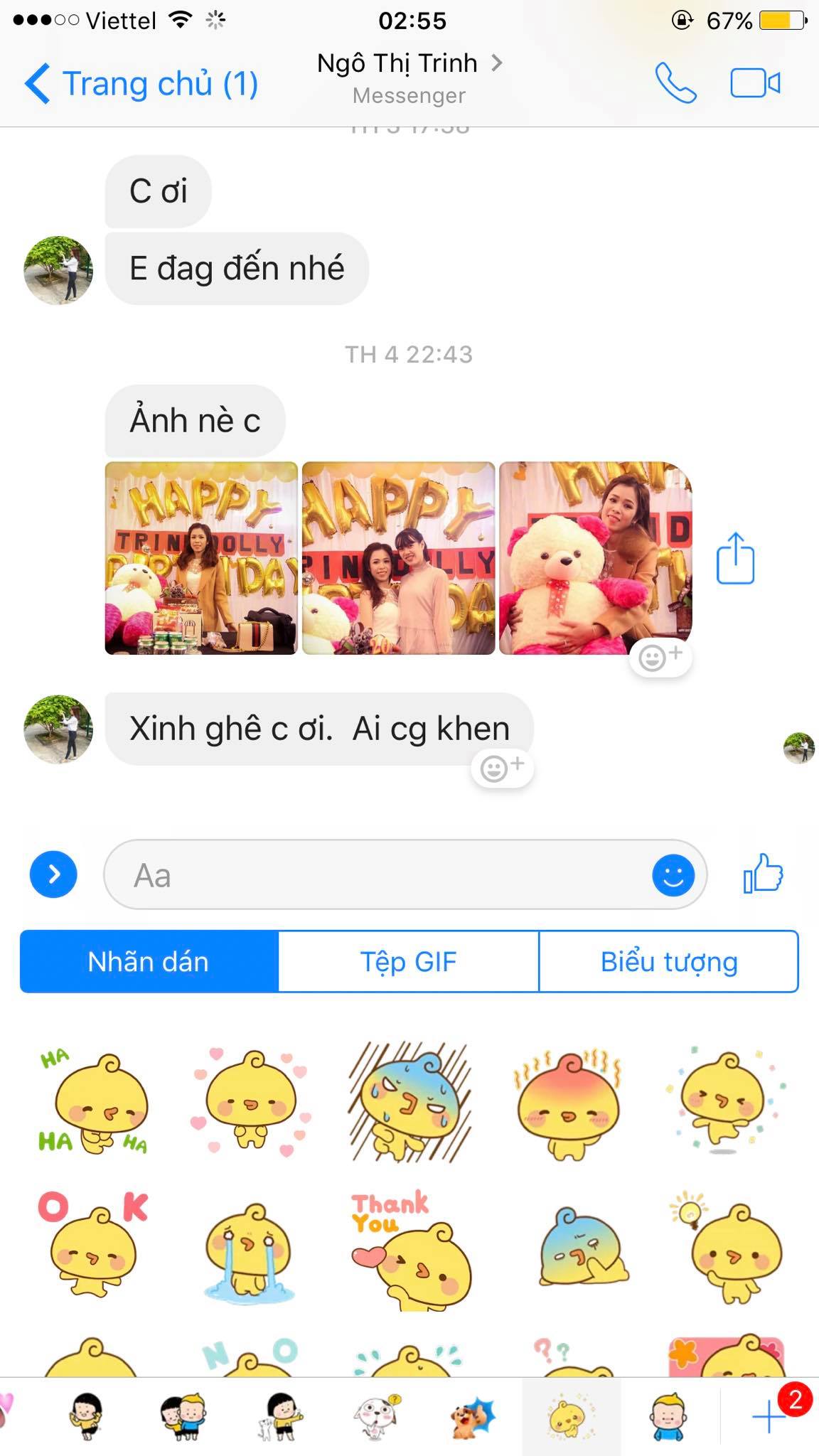Start a video call
The image size is (819, 1456).
pos(755,83)
